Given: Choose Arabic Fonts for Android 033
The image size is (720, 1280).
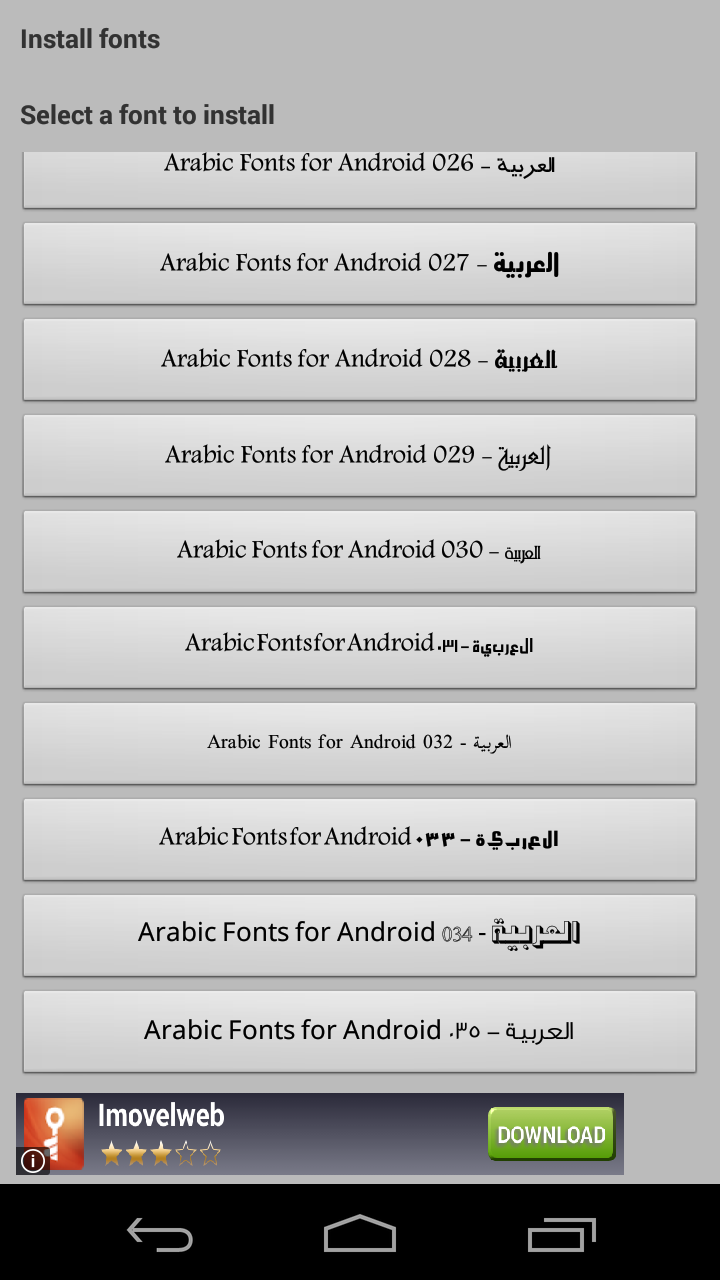Looking at the screenshot, I should (360, 838).
